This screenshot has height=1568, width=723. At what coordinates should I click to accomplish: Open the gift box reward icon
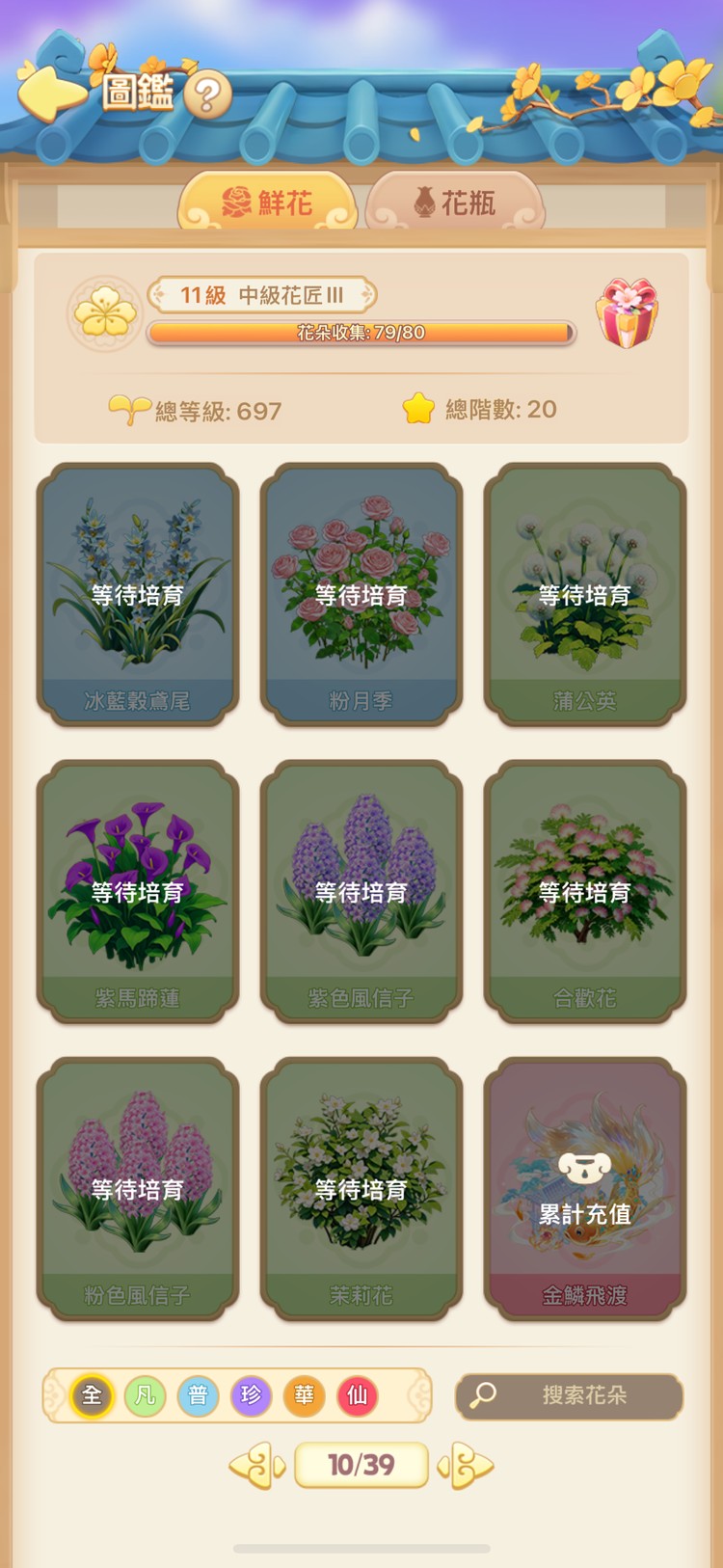tap(629, 311)
